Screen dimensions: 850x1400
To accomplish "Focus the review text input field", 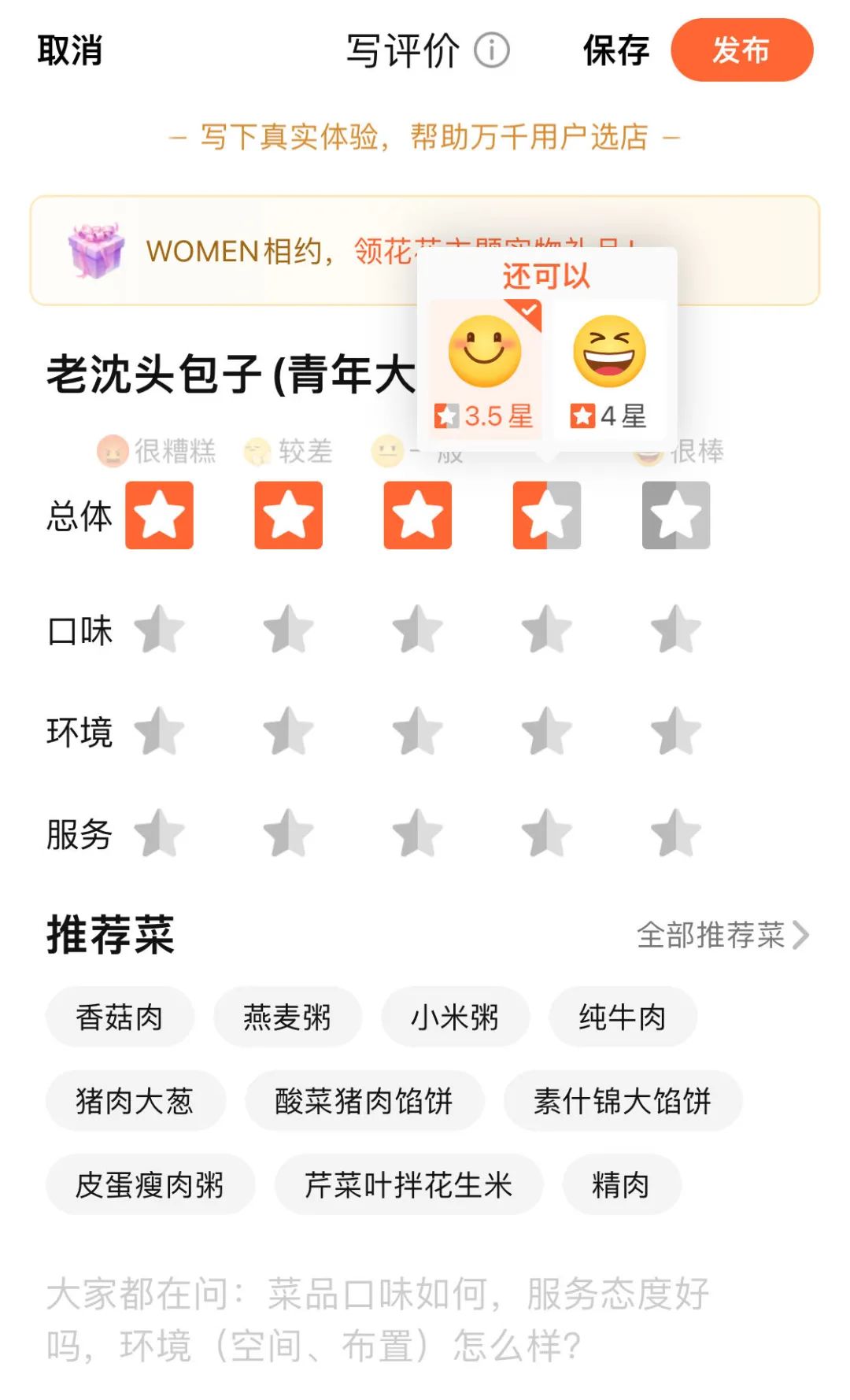I will 378,1319.
